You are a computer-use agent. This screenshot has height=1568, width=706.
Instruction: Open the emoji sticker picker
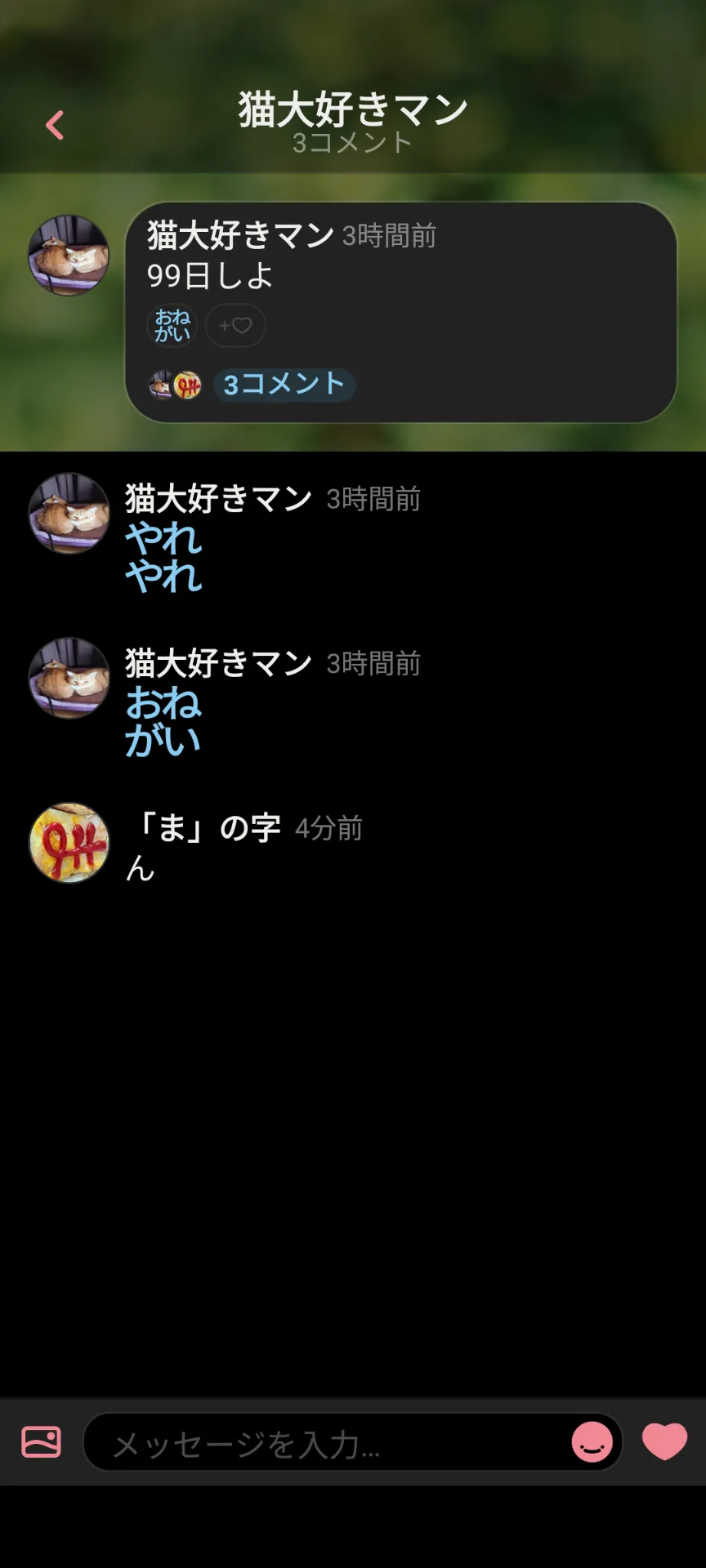click(592, 1442)
